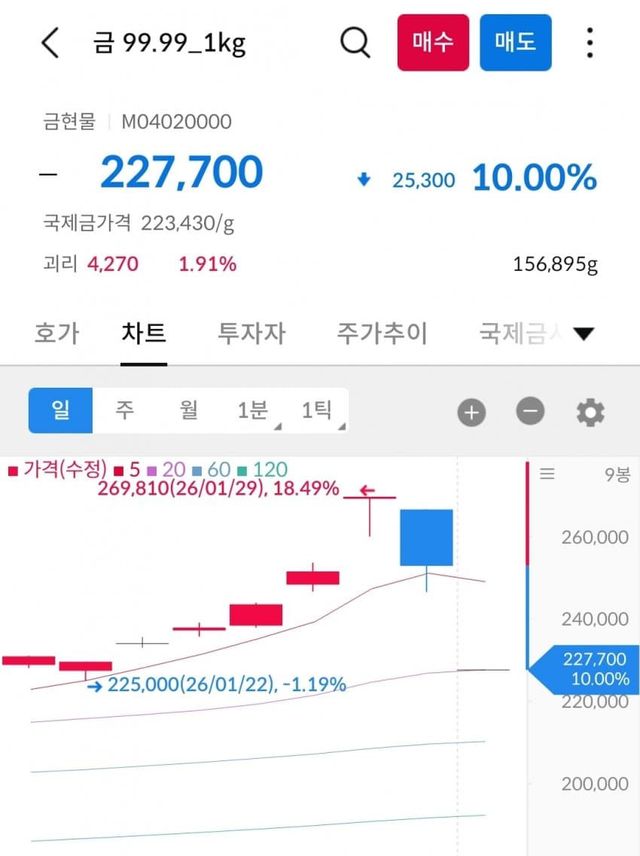Open the three-dot overflow menu
This screenshot has width=640, height=856.
(x=590, y=43)
